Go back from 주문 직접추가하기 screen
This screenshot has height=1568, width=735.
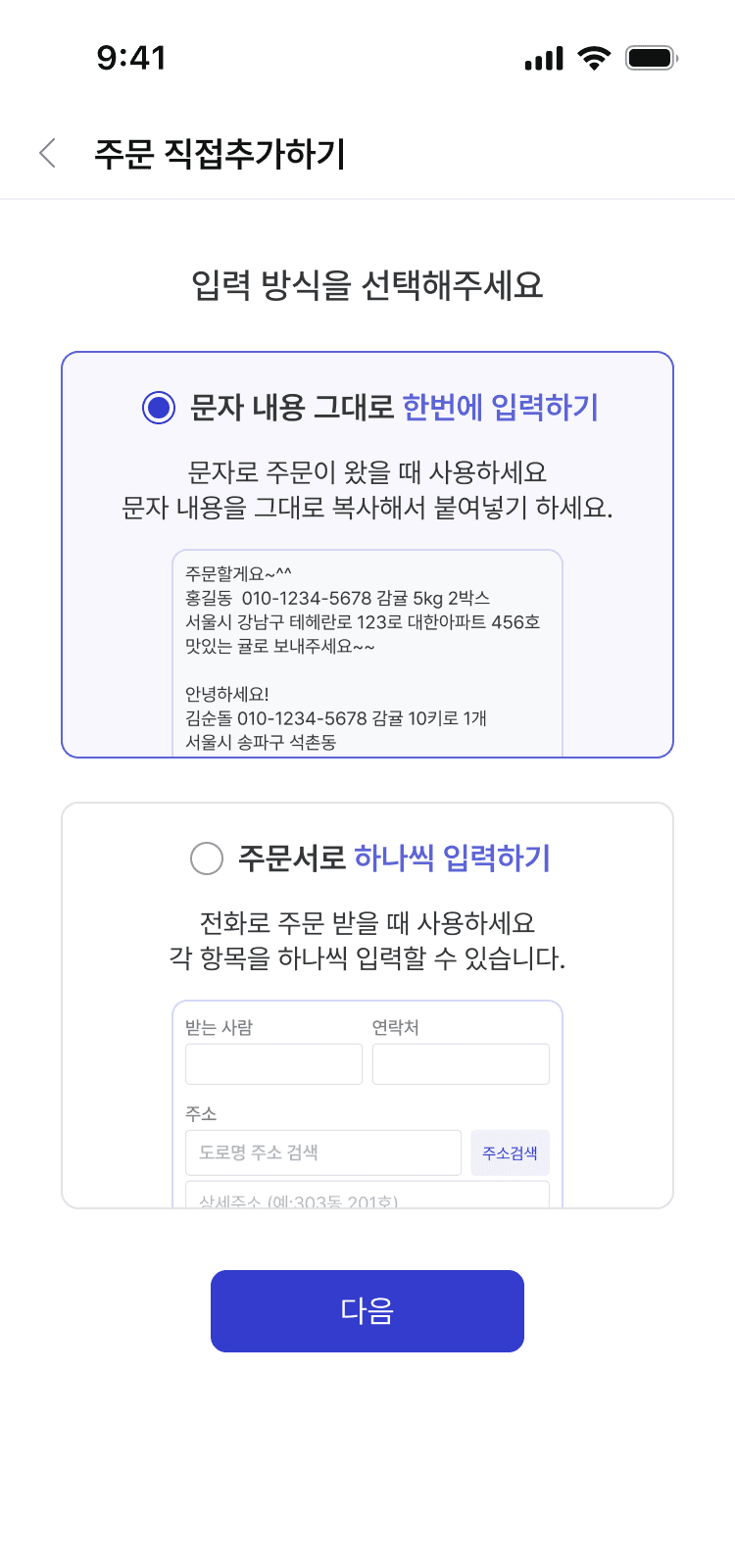click(47, 153)
